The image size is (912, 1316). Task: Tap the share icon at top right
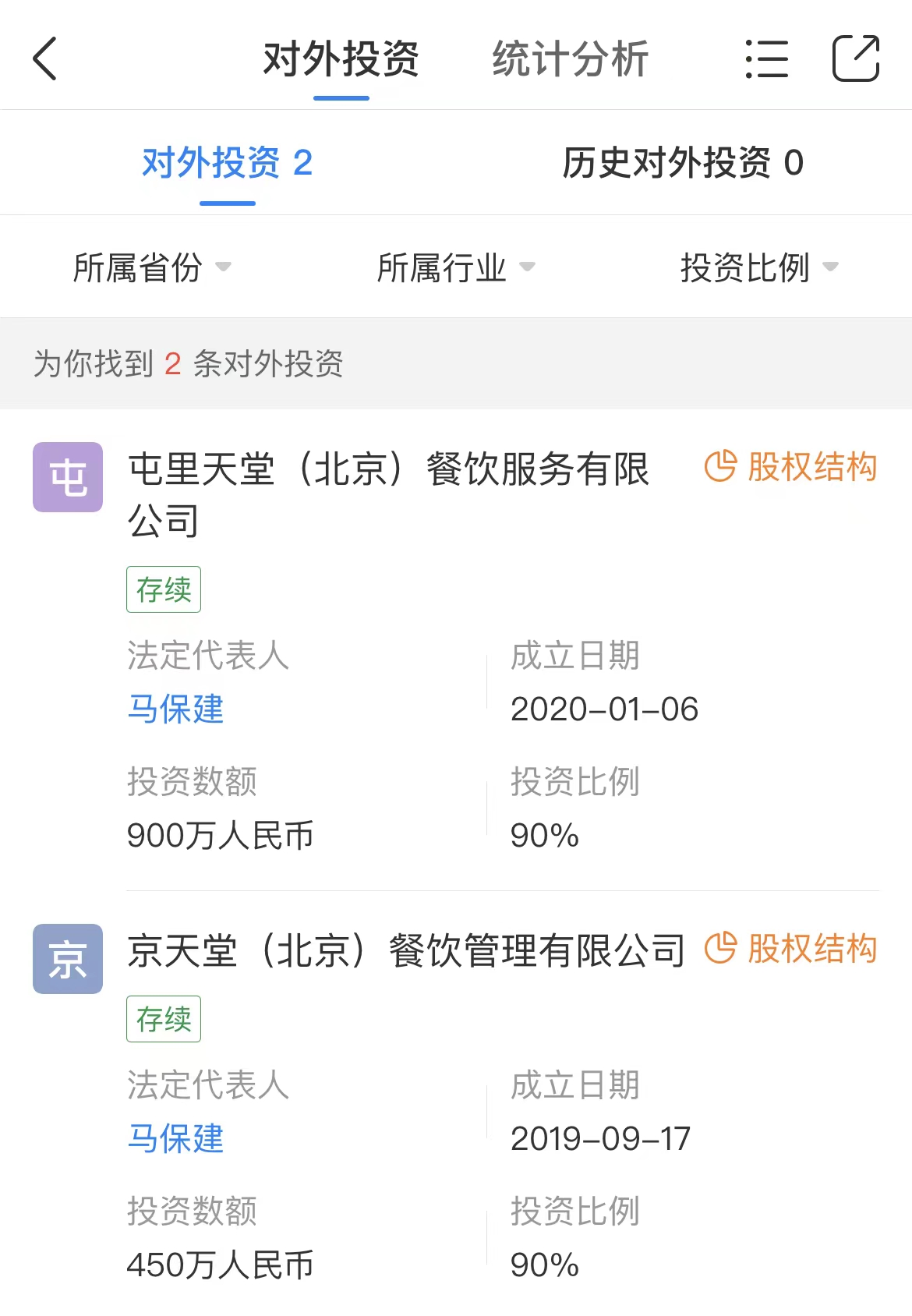(855, 58)
